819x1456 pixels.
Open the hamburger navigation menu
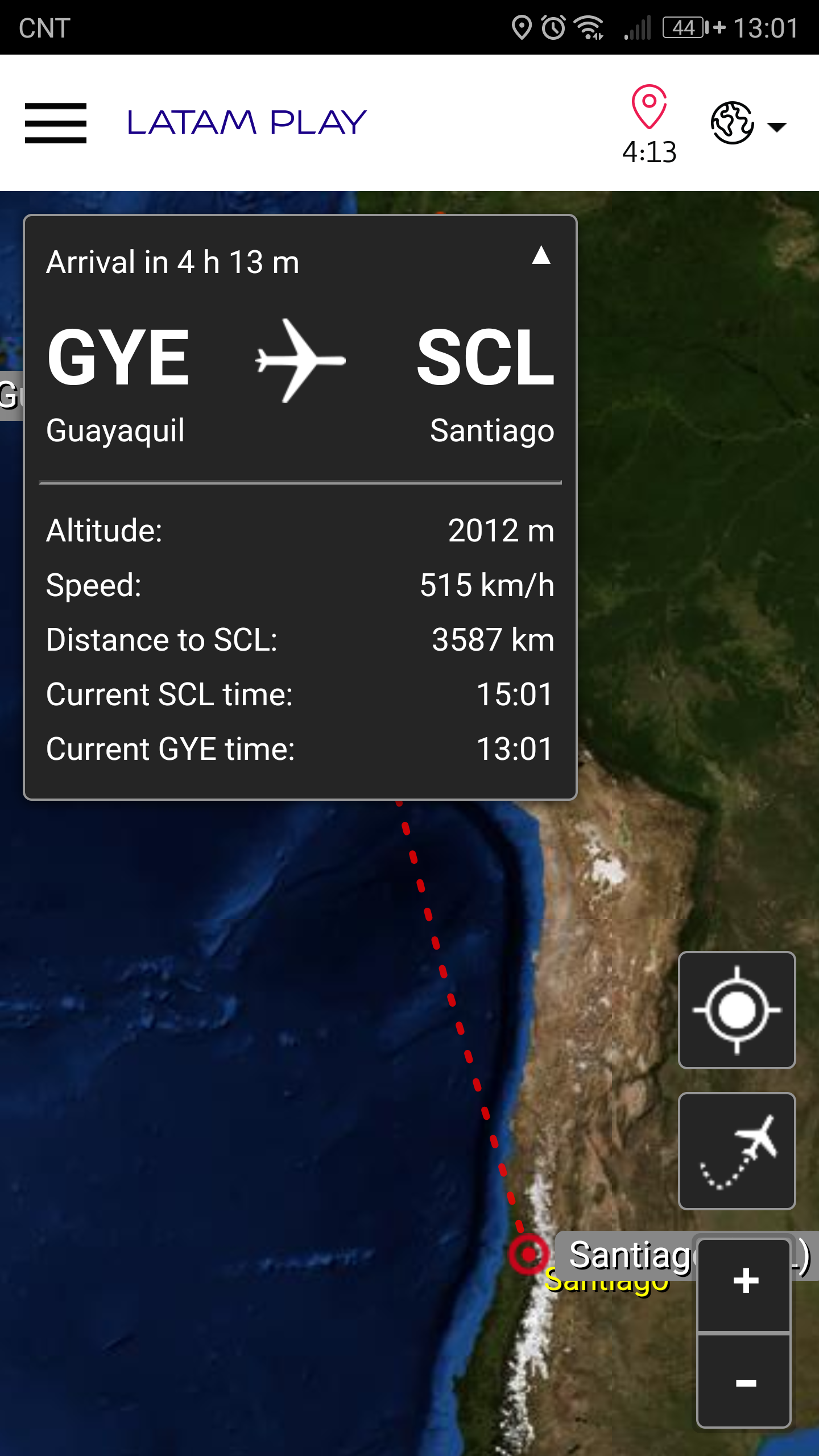tap(56, 123)
